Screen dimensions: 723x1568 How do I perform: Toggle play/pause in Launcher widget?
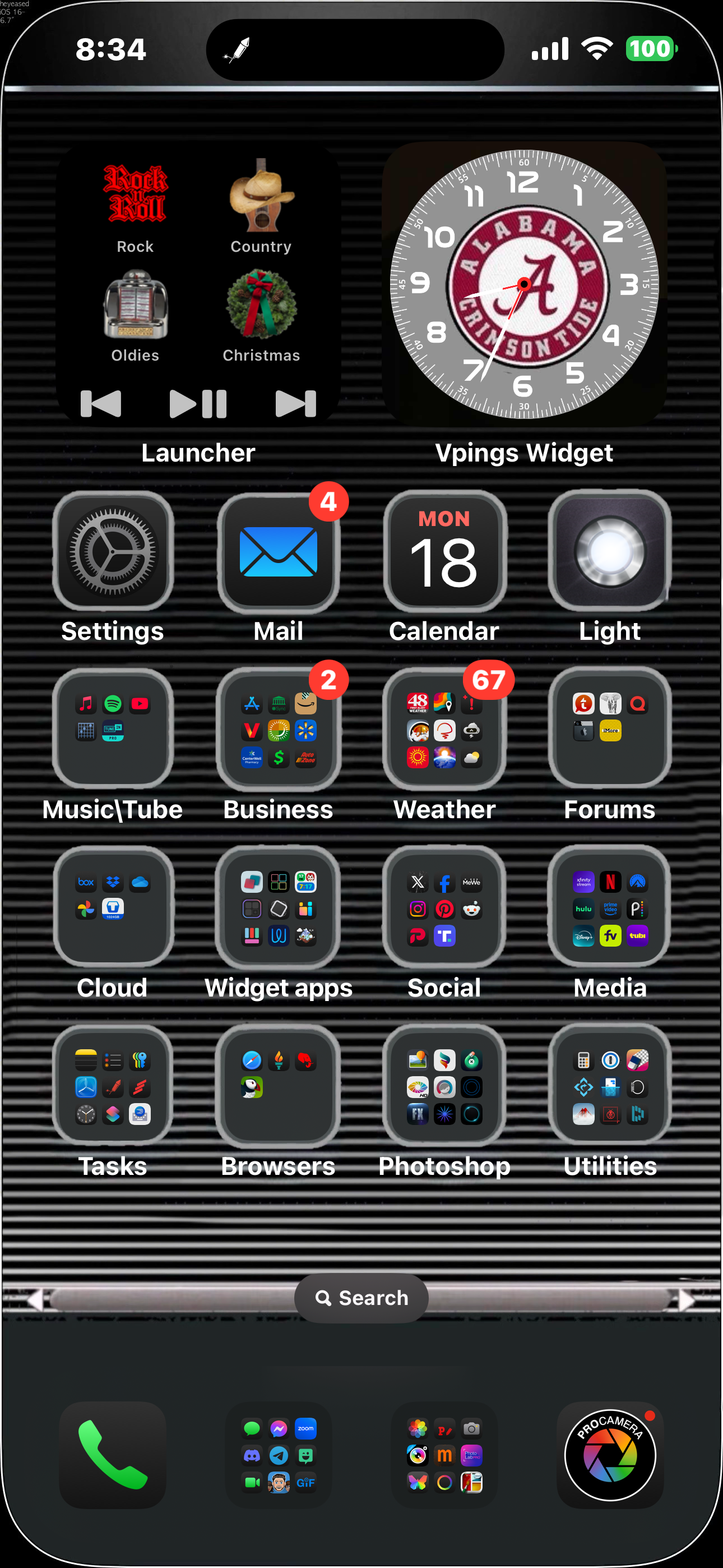click(198, 404)
